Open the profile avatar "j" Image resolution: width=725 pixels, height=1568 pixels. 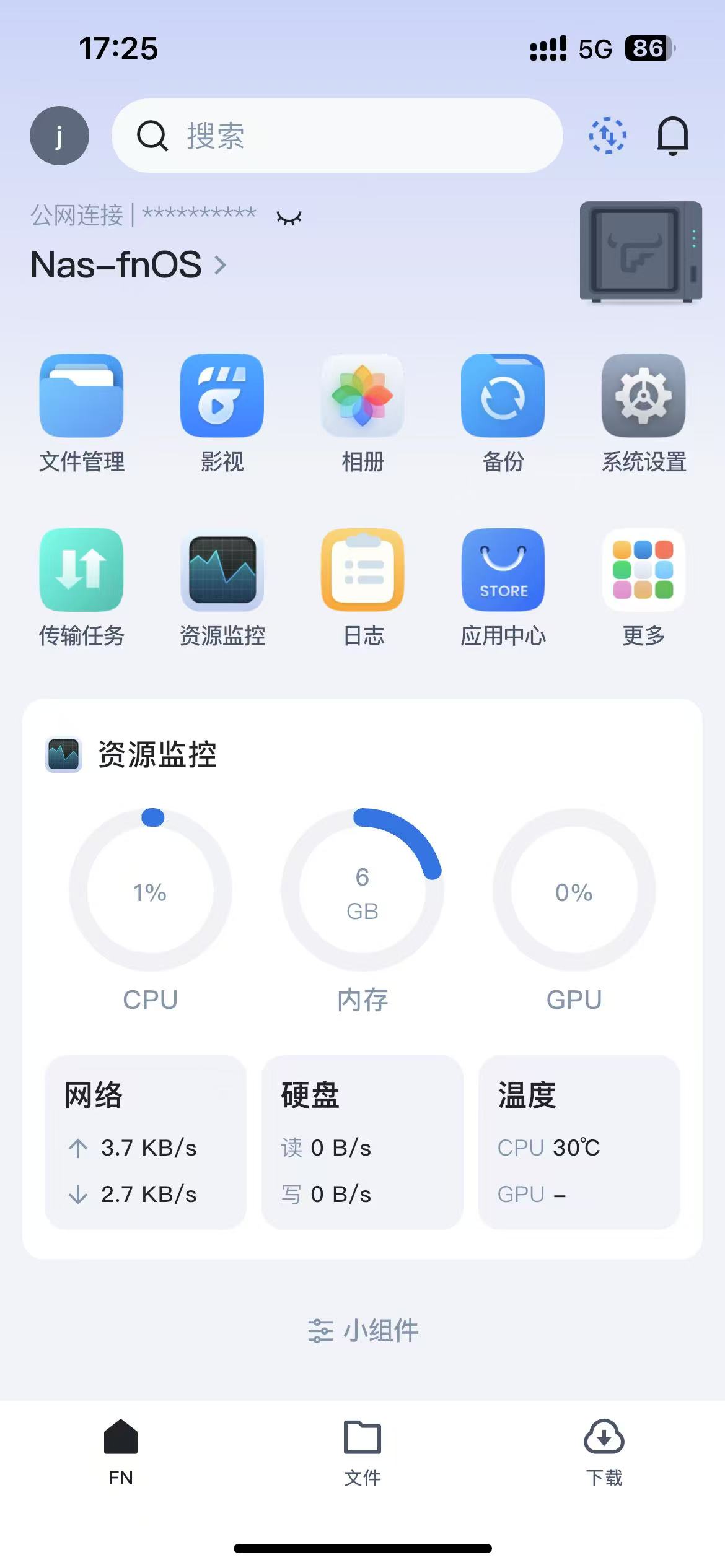point(59,136)
